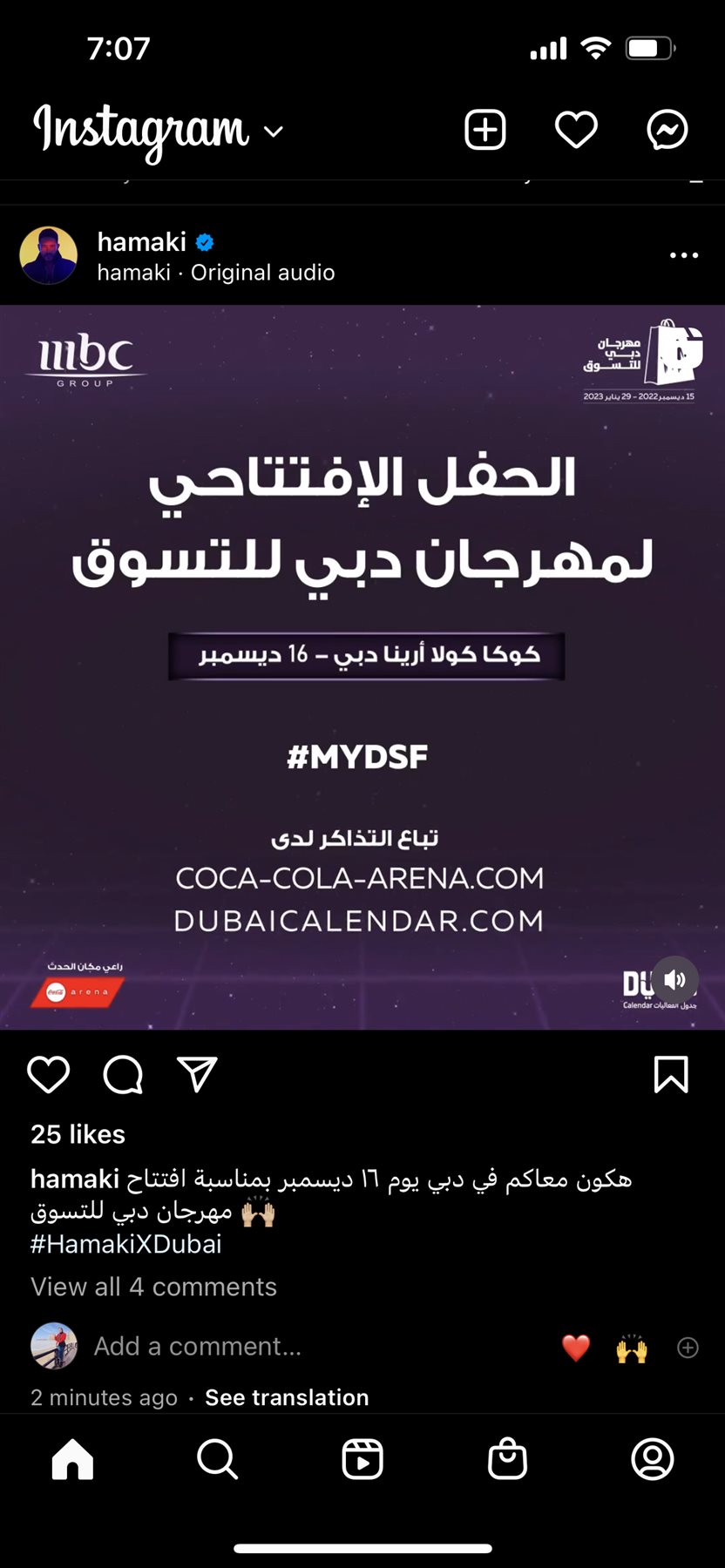This screenshot has width=725, height=1568.
Task: Unmute the video sound
Action: point(675,980)
